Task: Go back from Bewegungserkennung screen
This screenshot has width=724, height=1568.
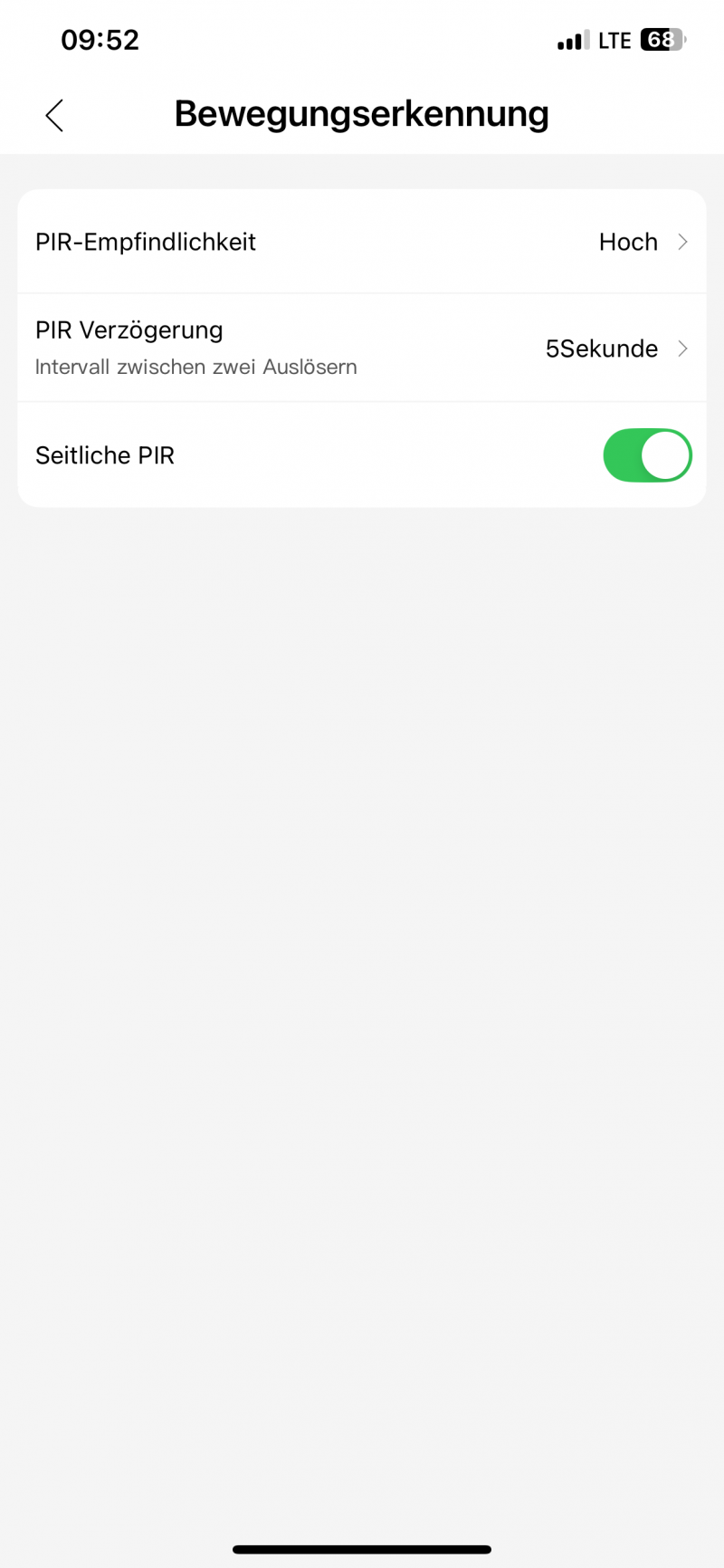Action: pos(54,115)
